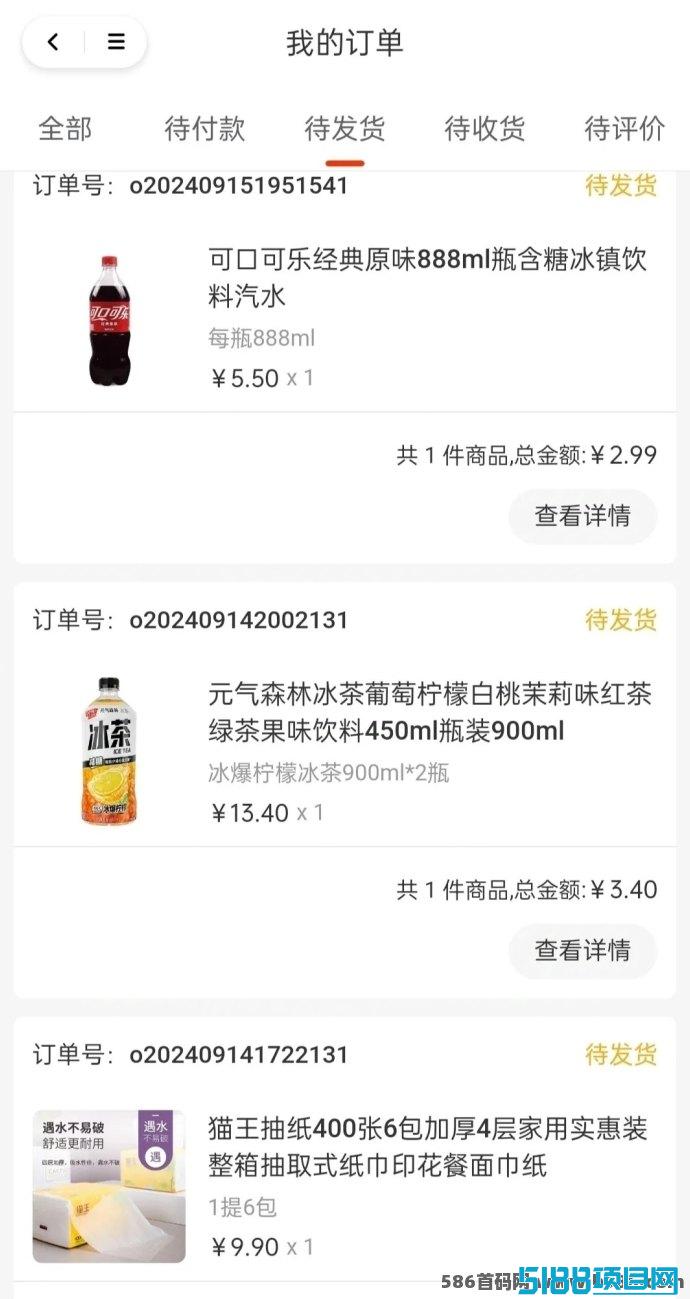Switch to the 全部 tab

pos(65,128)
